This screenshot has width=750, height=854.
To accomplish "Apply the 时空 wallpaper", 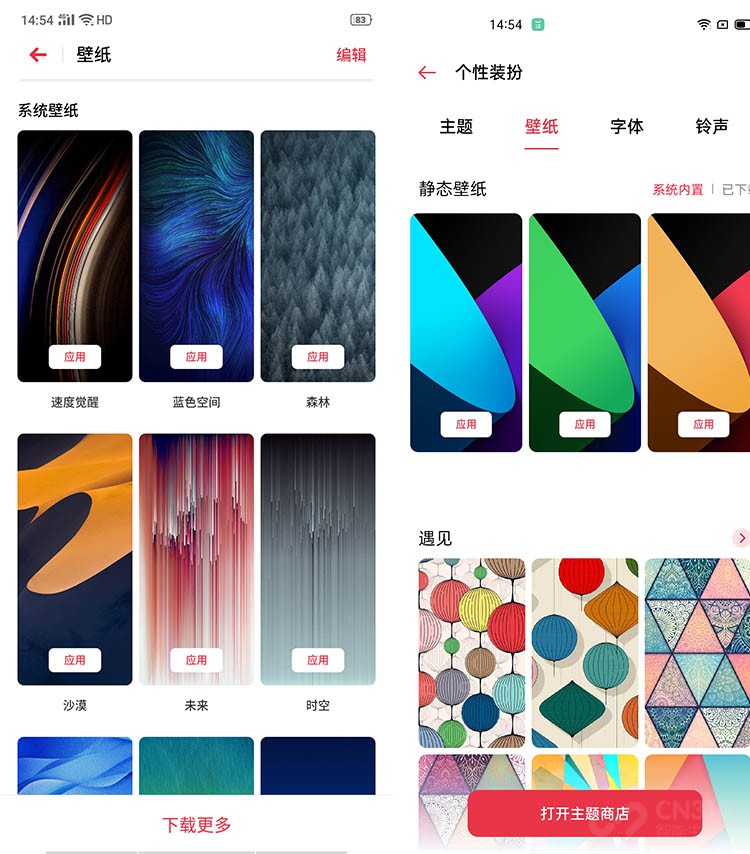I will (318, 659).
